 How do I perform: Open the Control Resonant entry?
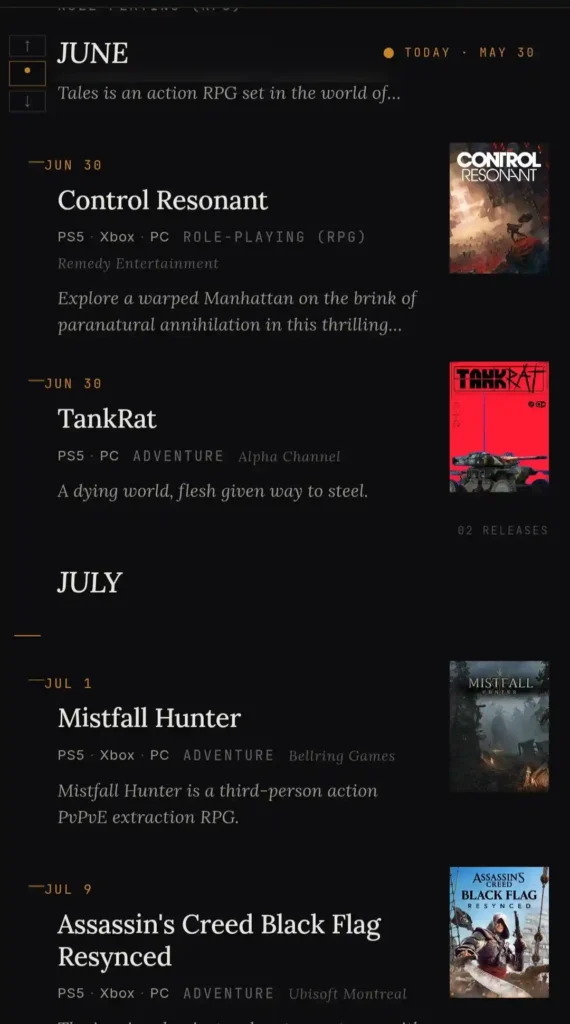click(163, 200)
